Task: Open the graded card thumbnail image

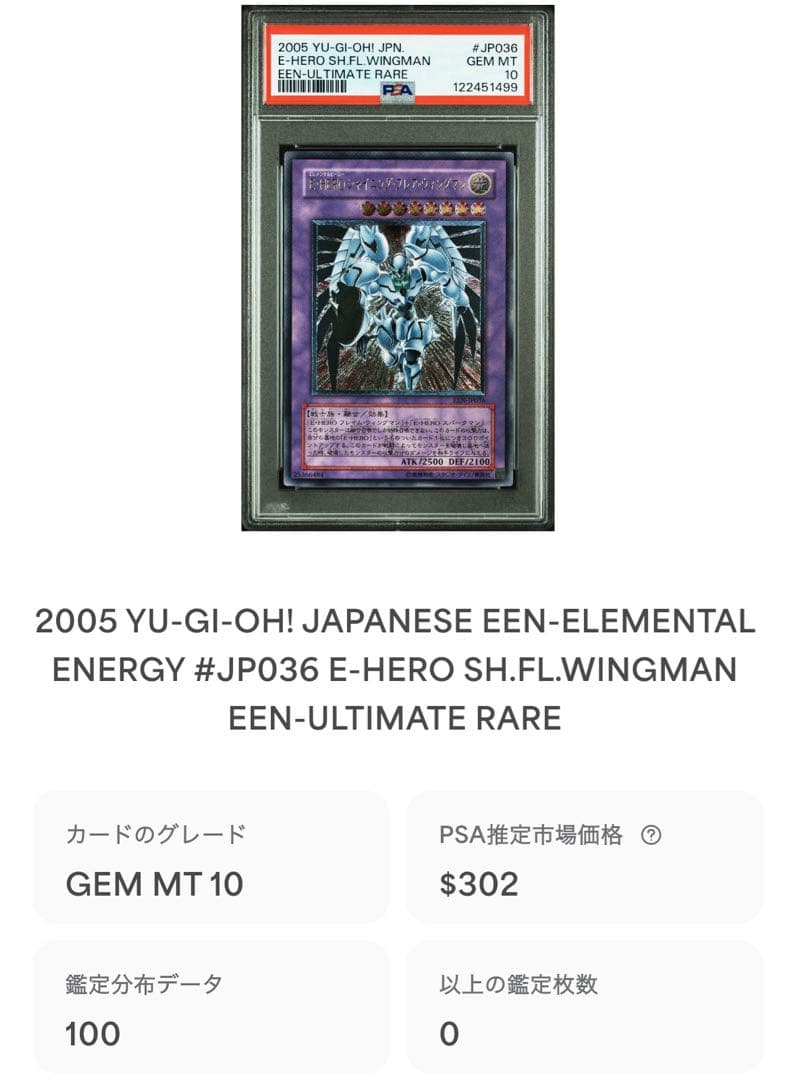Action: click(396, 270)
